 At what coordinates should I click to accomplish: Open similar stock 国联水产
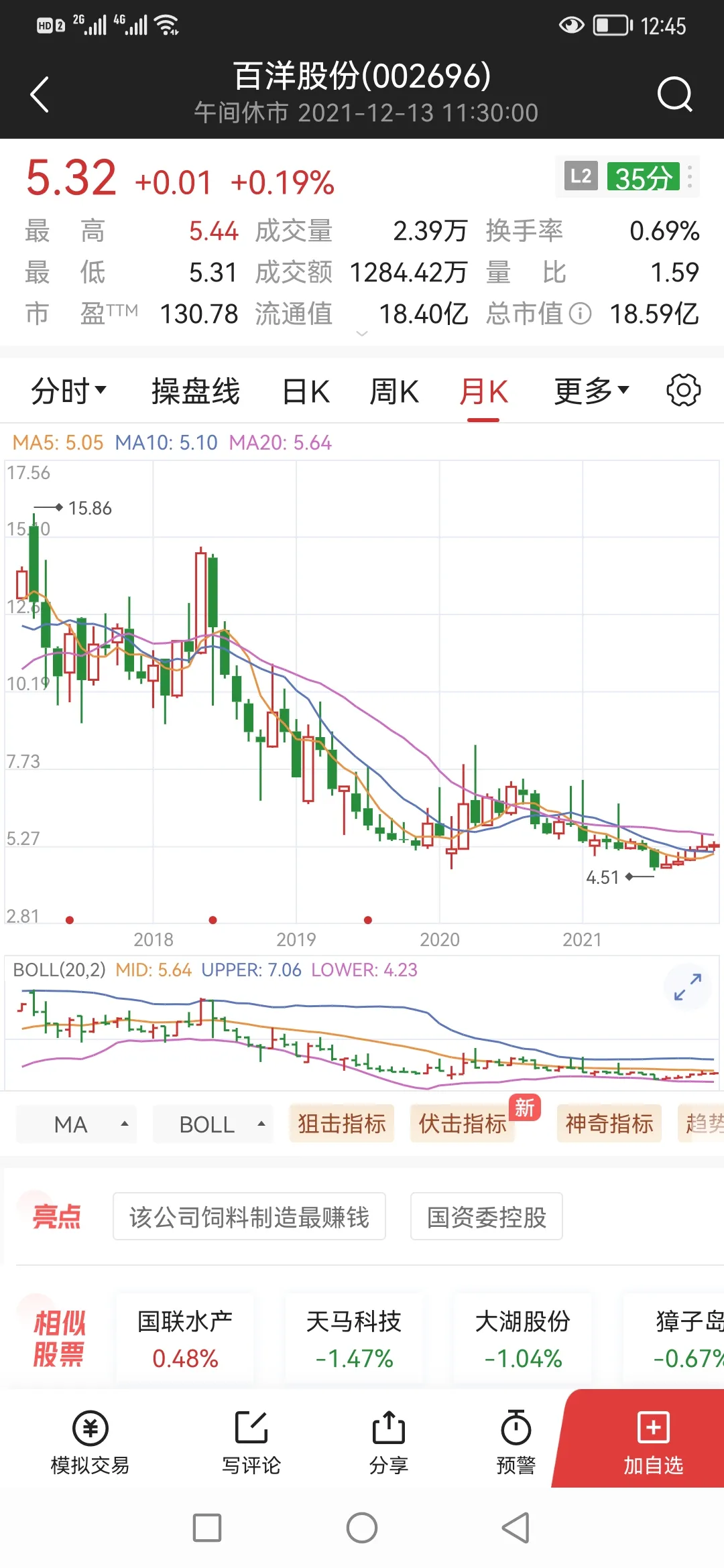(x=185, y=1339)
